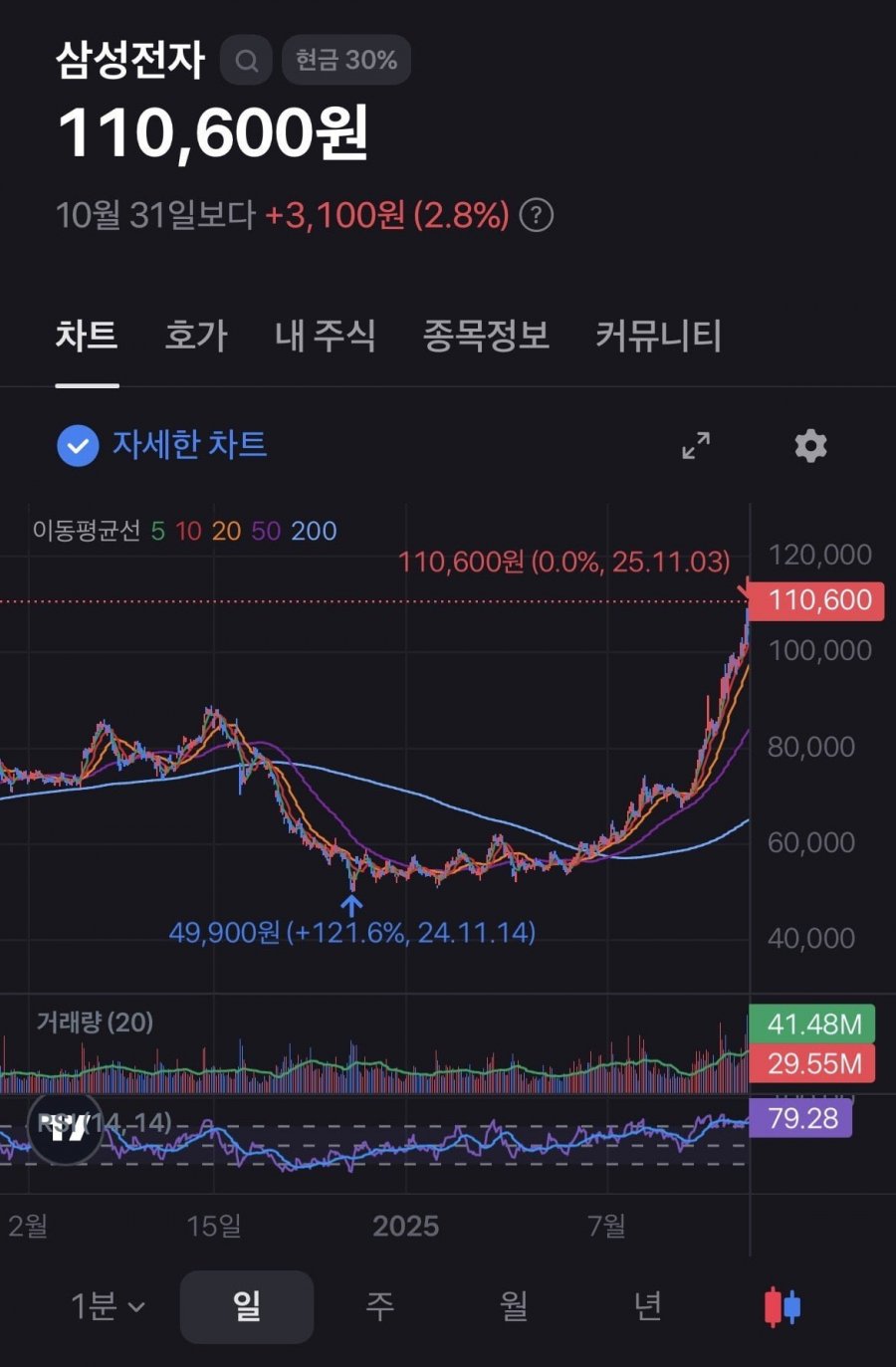
Task: Tap the search icon beside 삼성전자
Action: pos(246,61)
